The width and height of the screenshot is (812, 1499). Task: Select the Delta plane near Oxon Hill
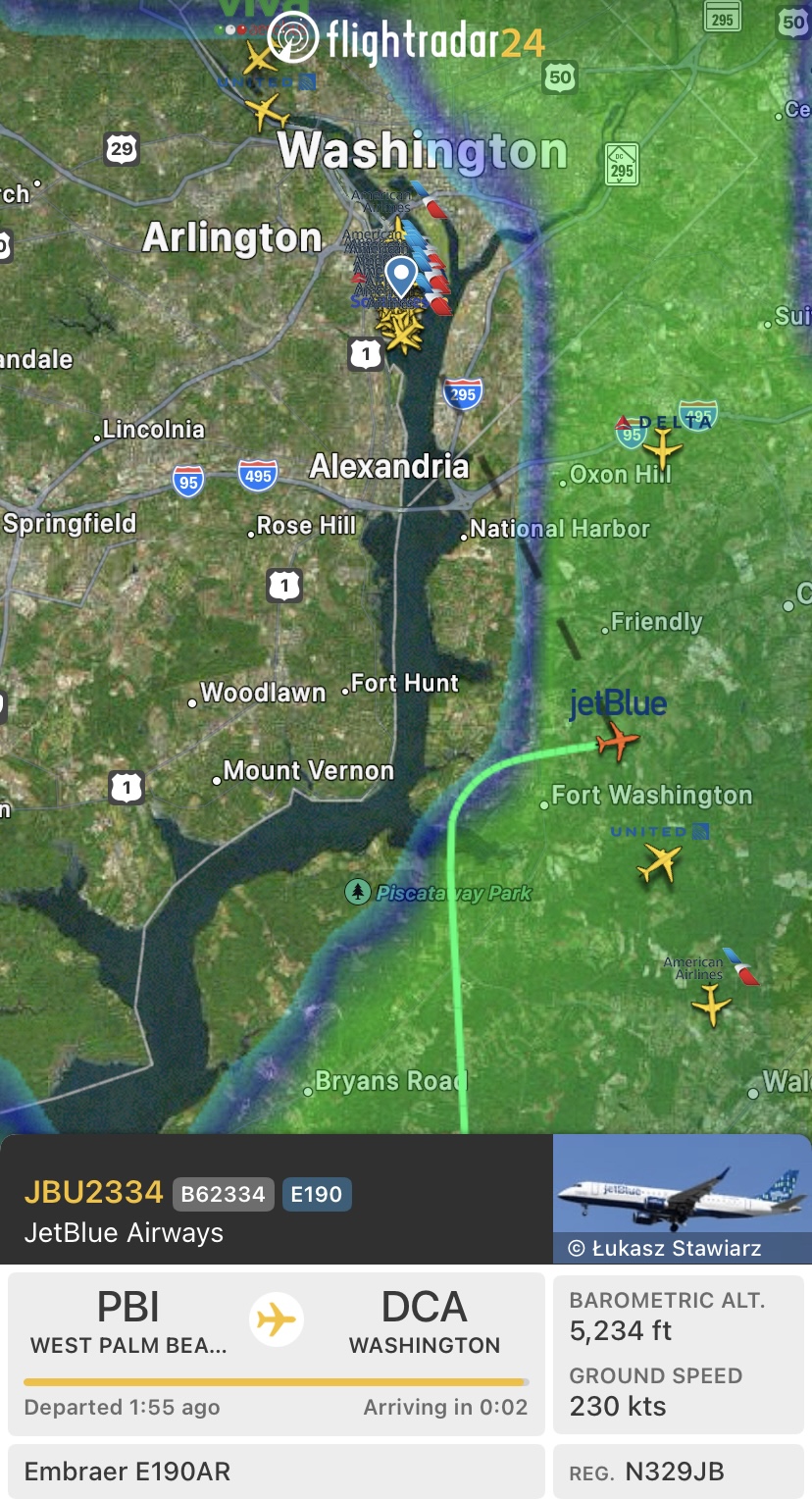663,449
